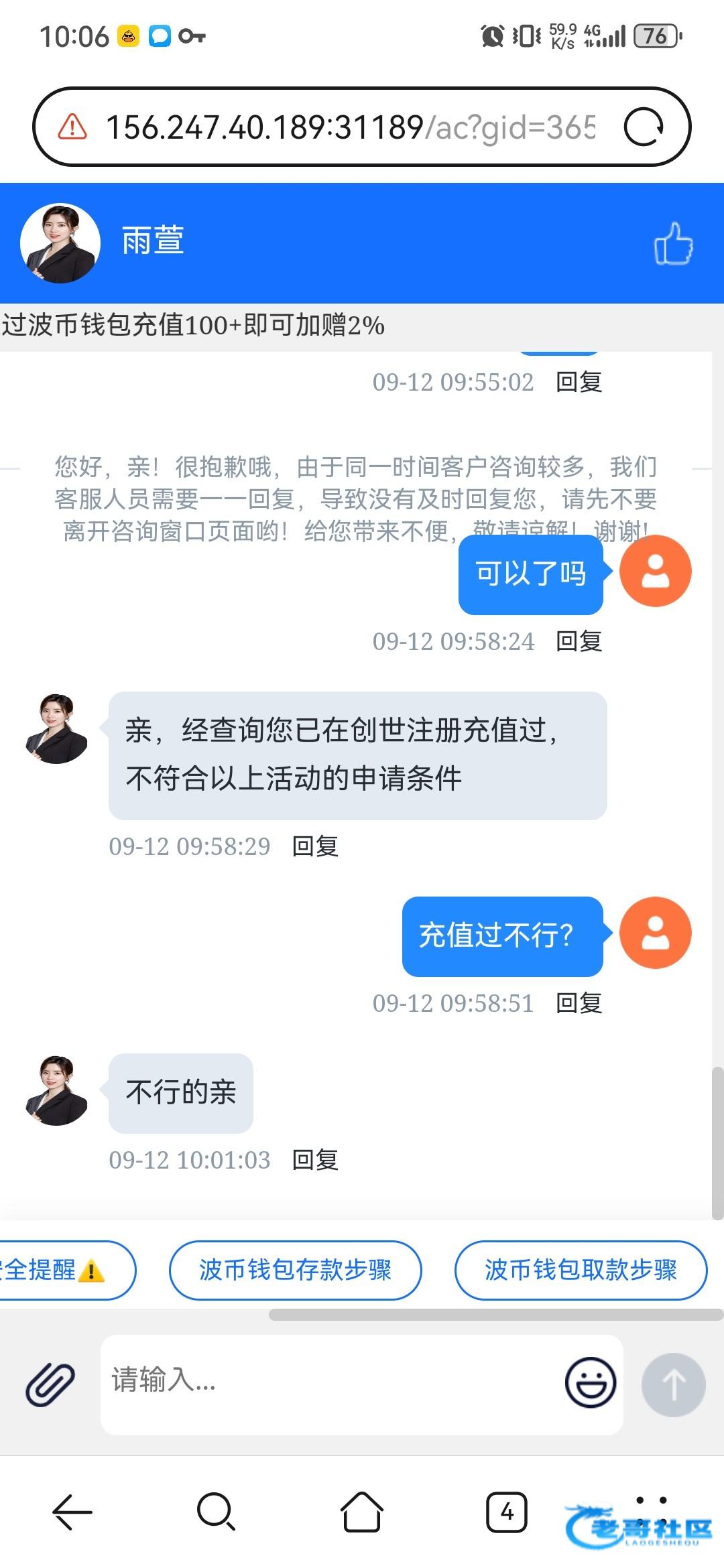Tap 回复 next to the 09:55:02 timestamp
The width and height of the screenshot is (724, 1568).
[579, 382]
